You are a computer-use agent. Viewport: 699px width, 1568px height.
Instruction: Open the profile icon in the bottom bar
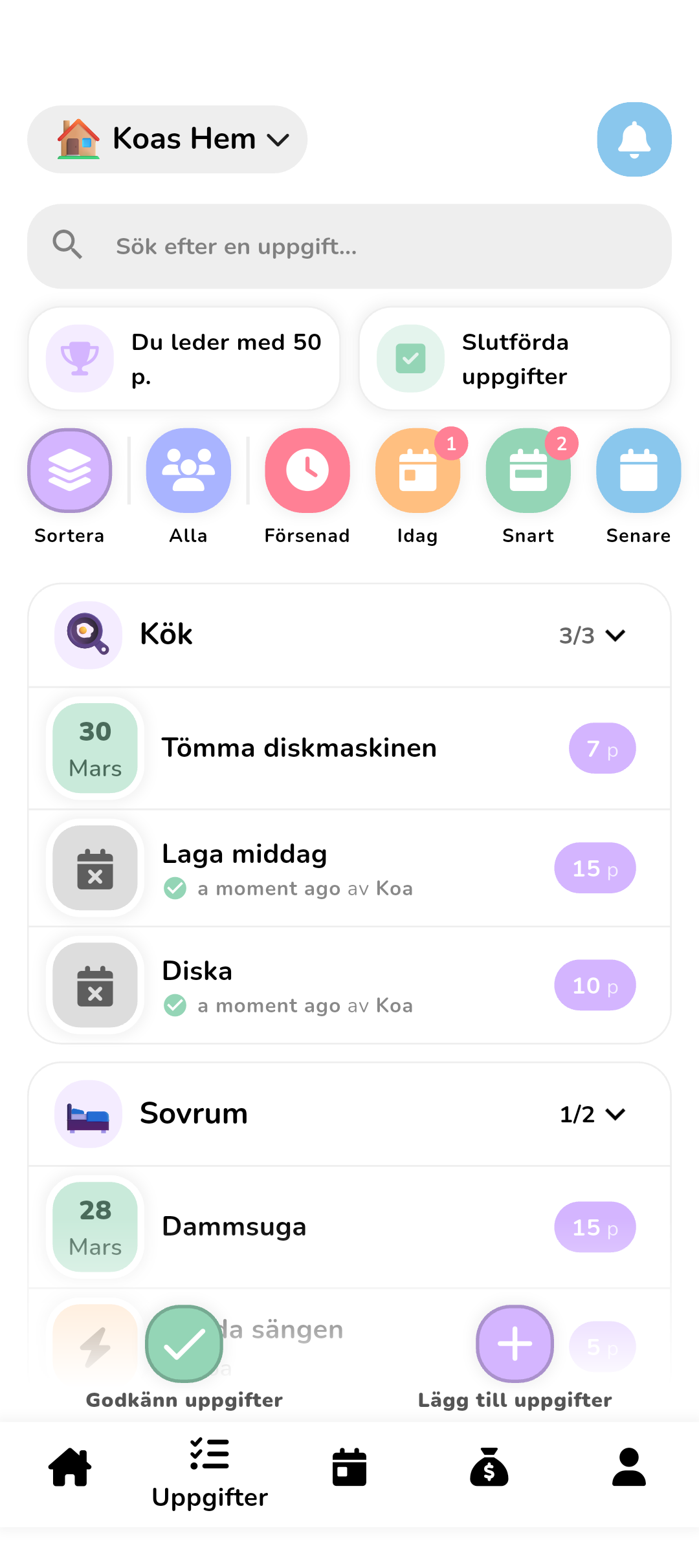(x=628, y=1466)
